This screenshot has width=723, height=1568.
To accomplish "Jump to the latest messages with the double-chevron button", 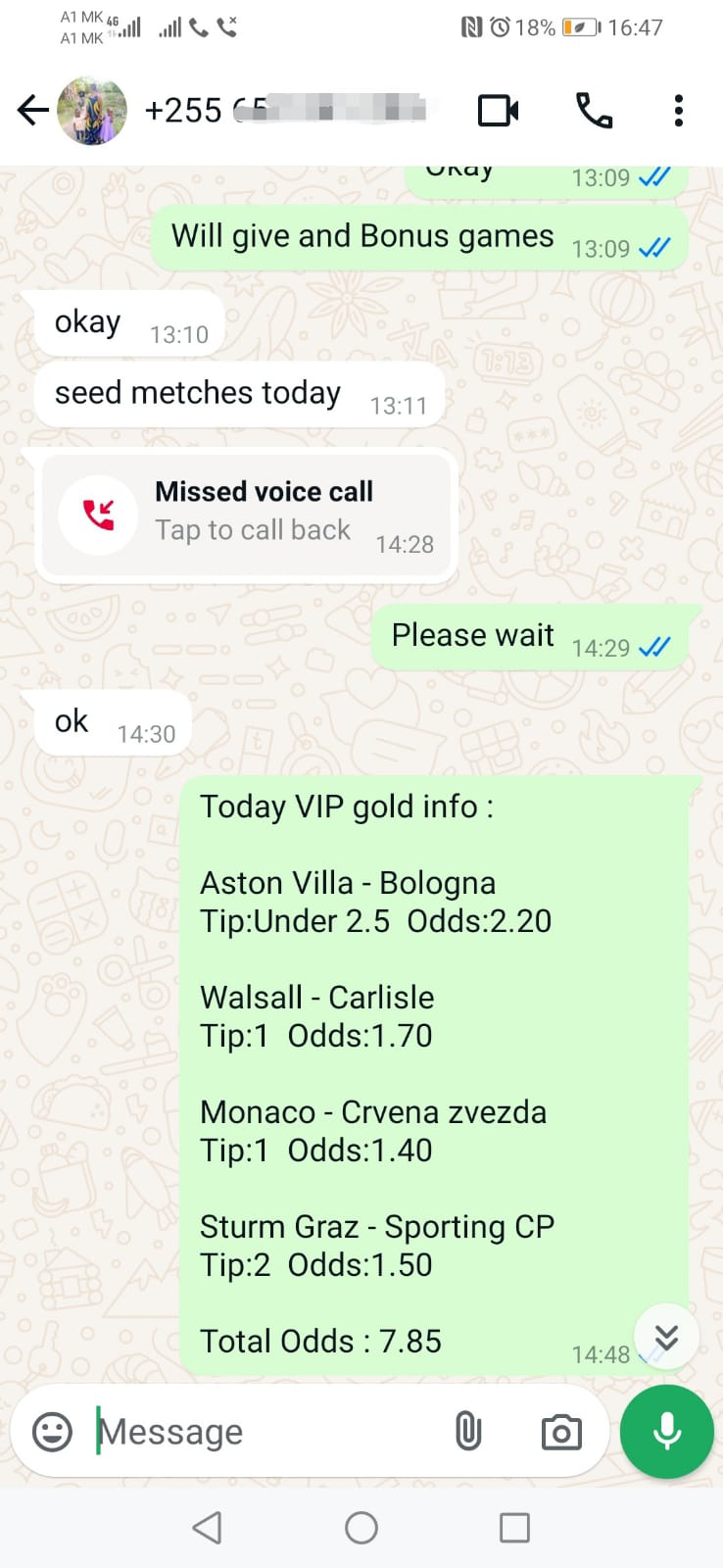I will pyautogui.click(x=666, y=1337).
